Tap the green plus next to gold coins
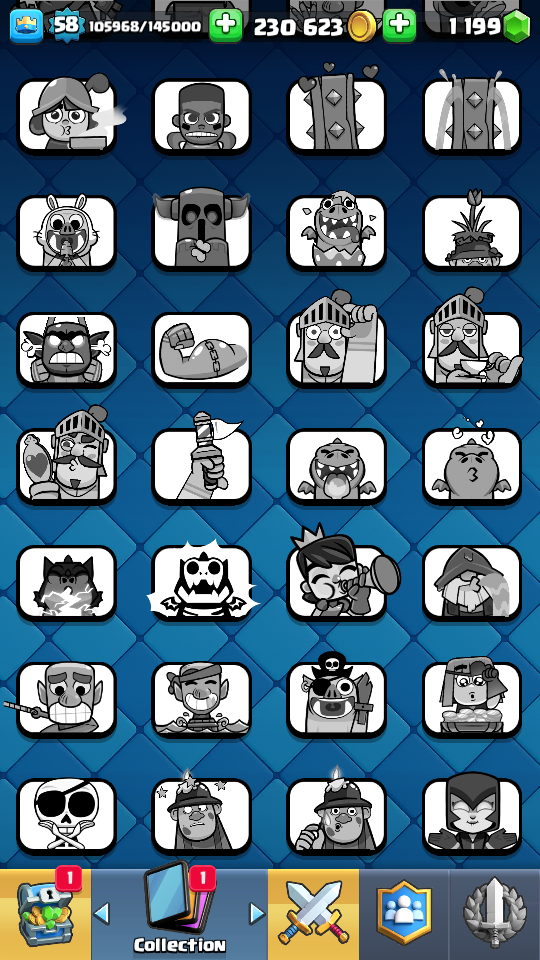Viewport: 540px width, 960px height. point(399,26)
